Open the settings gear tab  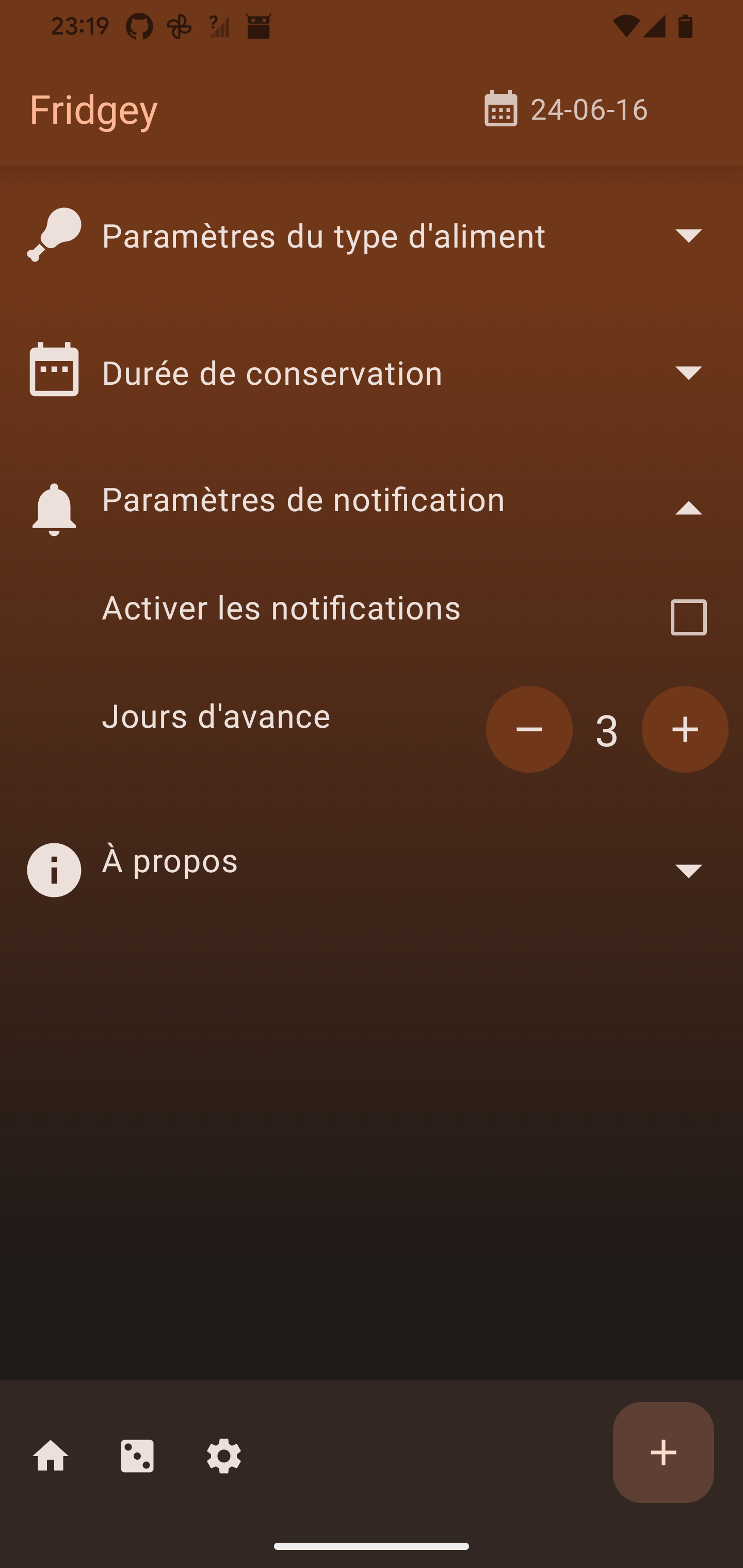point(223,1456)
